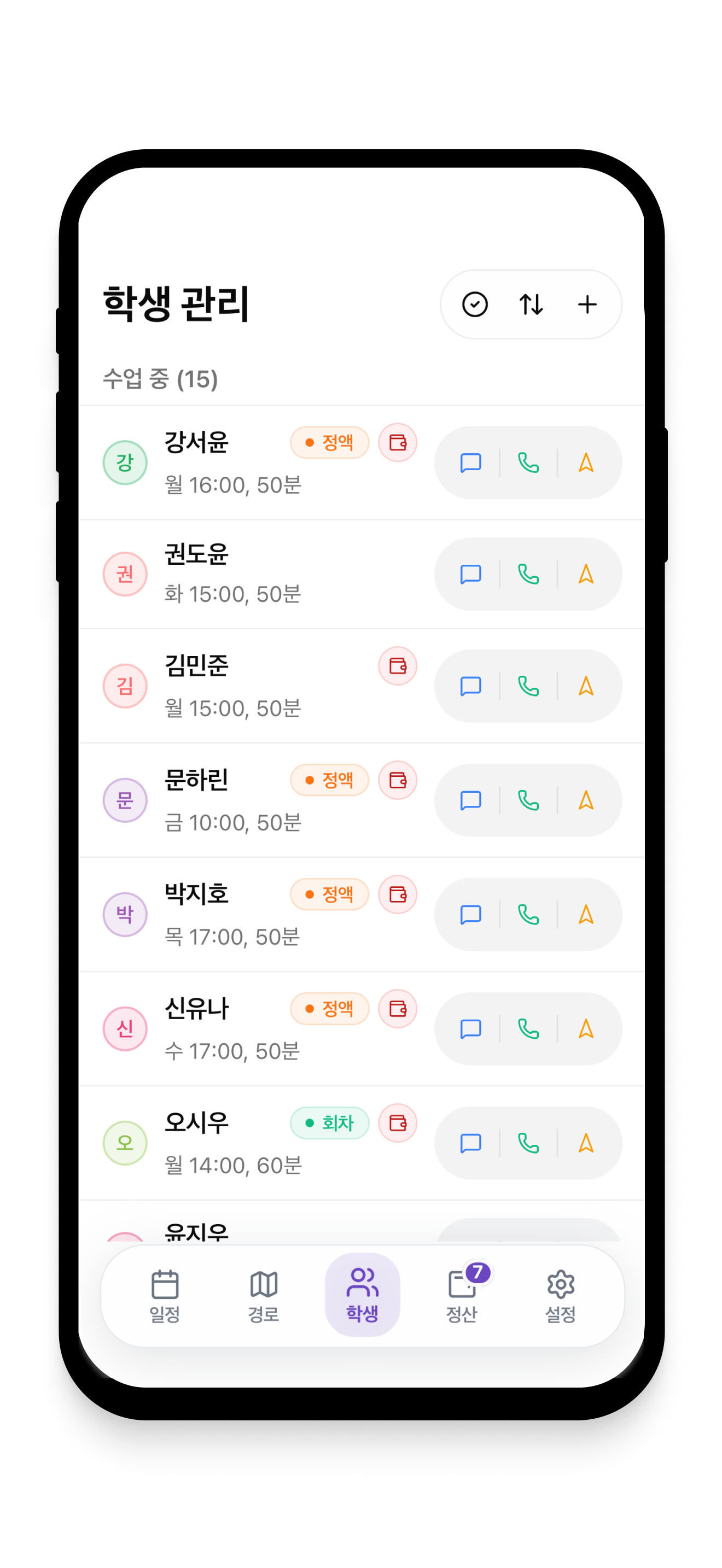This screenshot has height=1568, width=722.
Task: Open the payment wallet icon for 문하린
Action: tap(397, 780)
